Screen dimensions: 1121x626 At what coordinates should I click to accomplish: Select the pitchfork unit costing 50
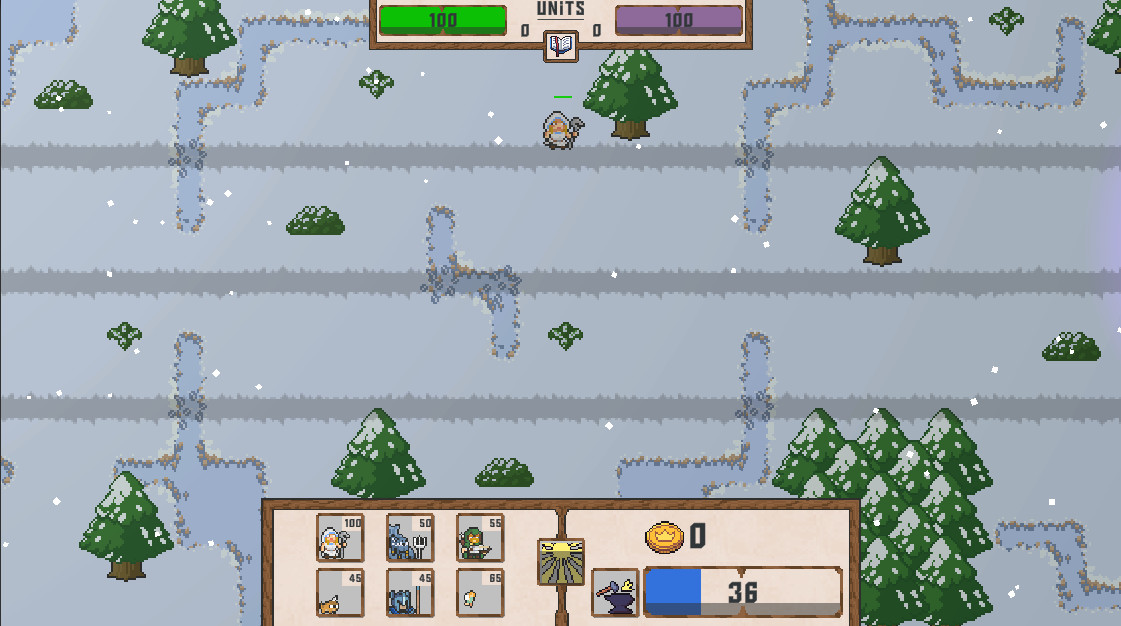pyautogui.click(x=410, y=538)
